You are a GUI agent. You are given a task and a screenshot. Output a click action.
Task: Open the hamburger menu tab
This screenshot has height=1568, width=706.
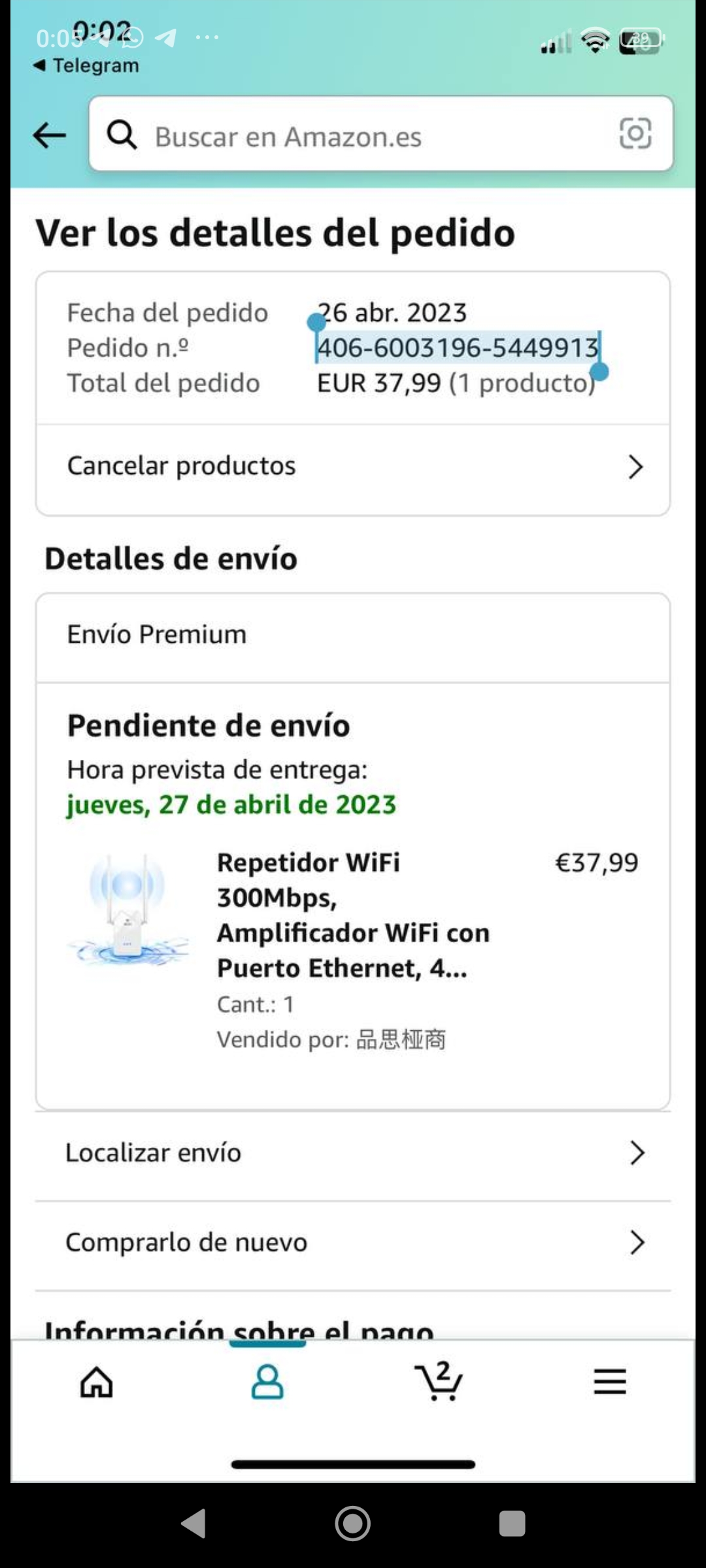click(x=610, y=1382)
